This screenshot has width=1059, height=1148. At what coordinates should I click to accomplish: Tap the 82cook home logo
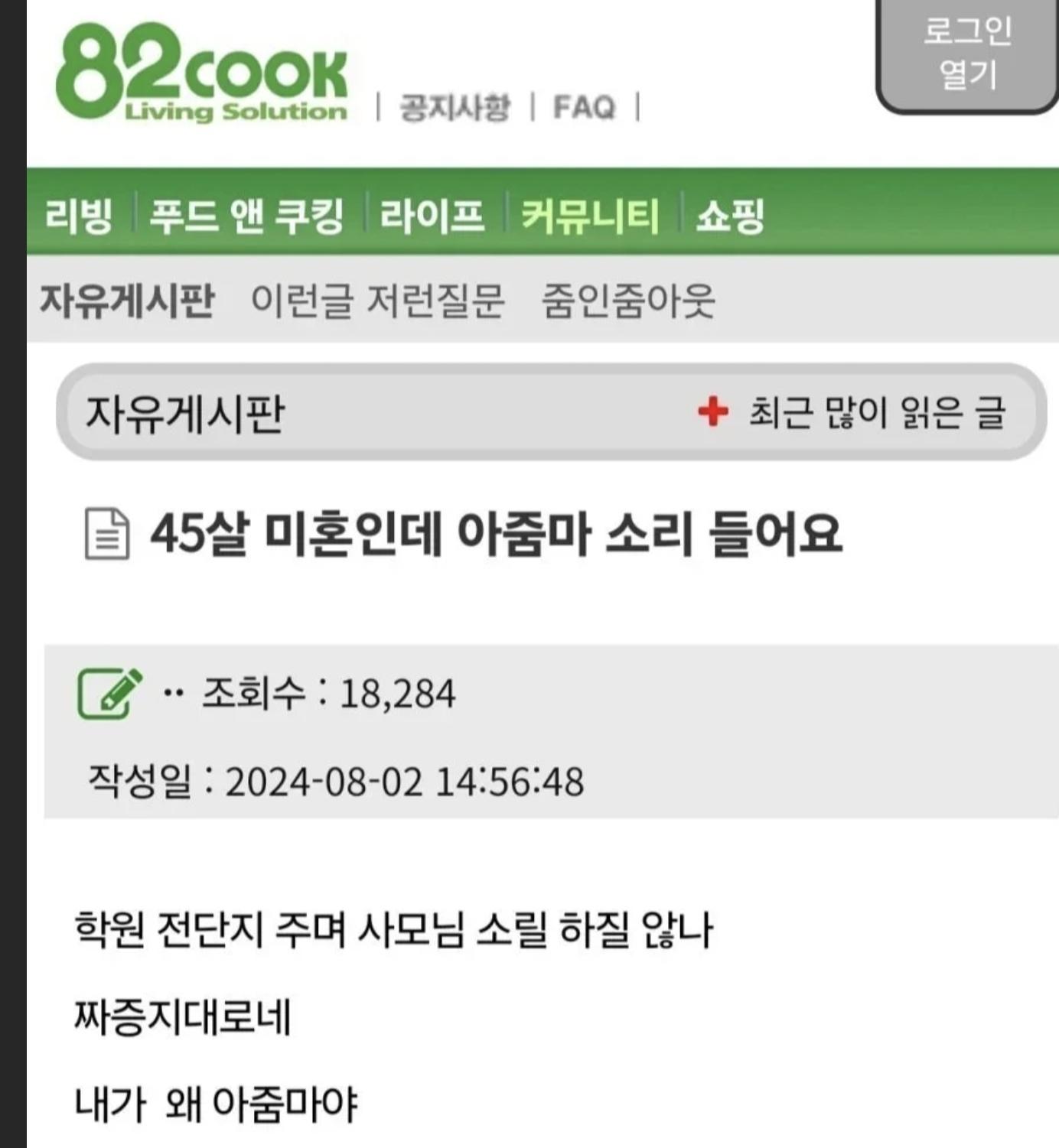201,73
